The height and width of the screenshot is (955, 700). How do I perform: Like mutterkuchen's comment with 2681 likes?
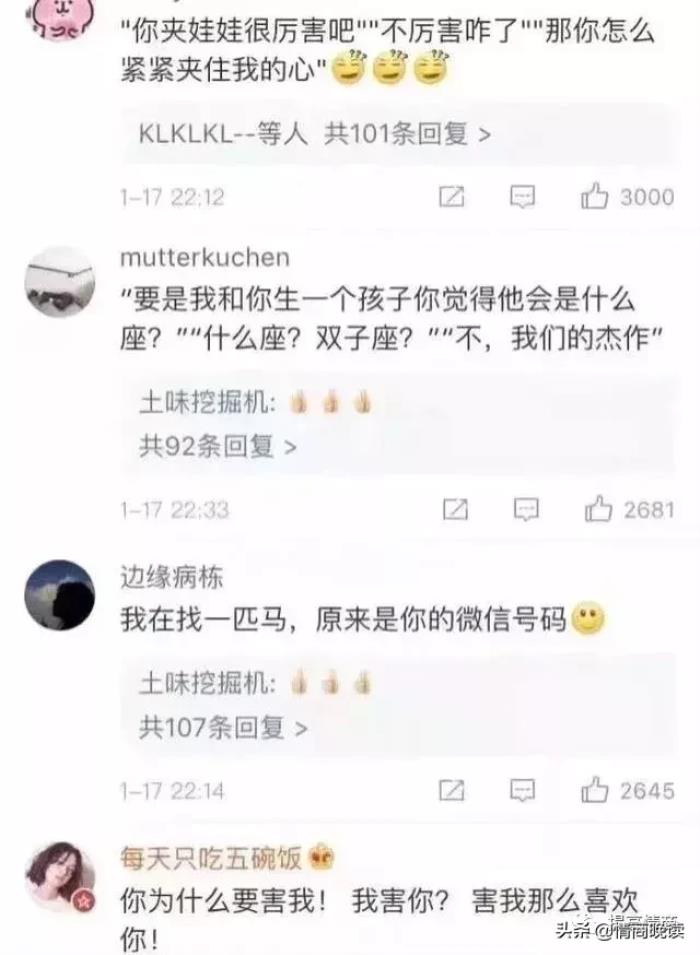598,510
